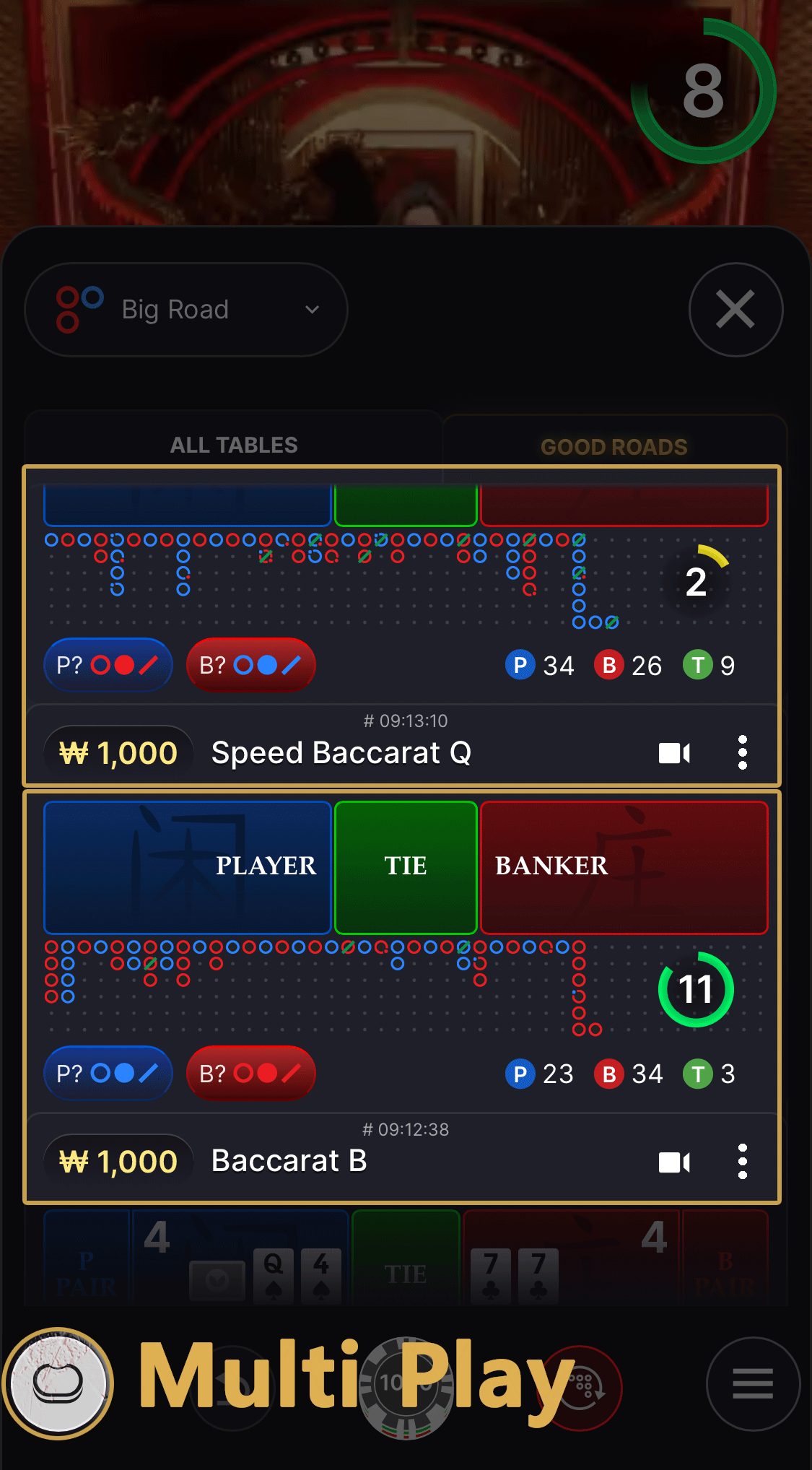Screen dimensions: 812x1470
Task: Close the Multi Play tables panel
Action: pos(735,309)
